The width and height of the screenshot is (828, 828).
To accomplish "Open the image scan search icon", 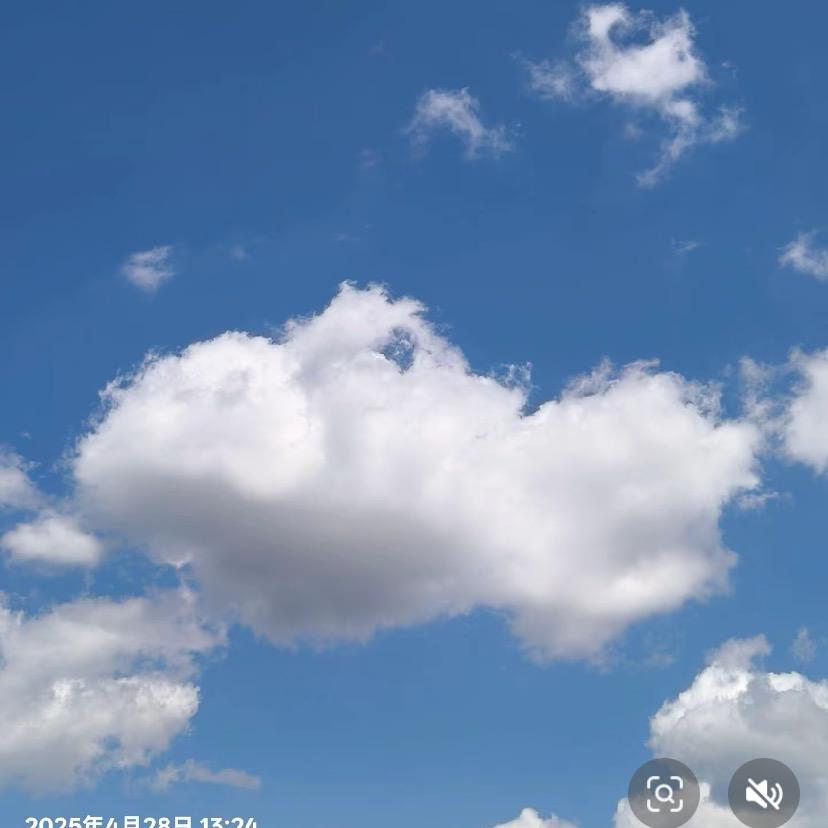I will [664, 794].
